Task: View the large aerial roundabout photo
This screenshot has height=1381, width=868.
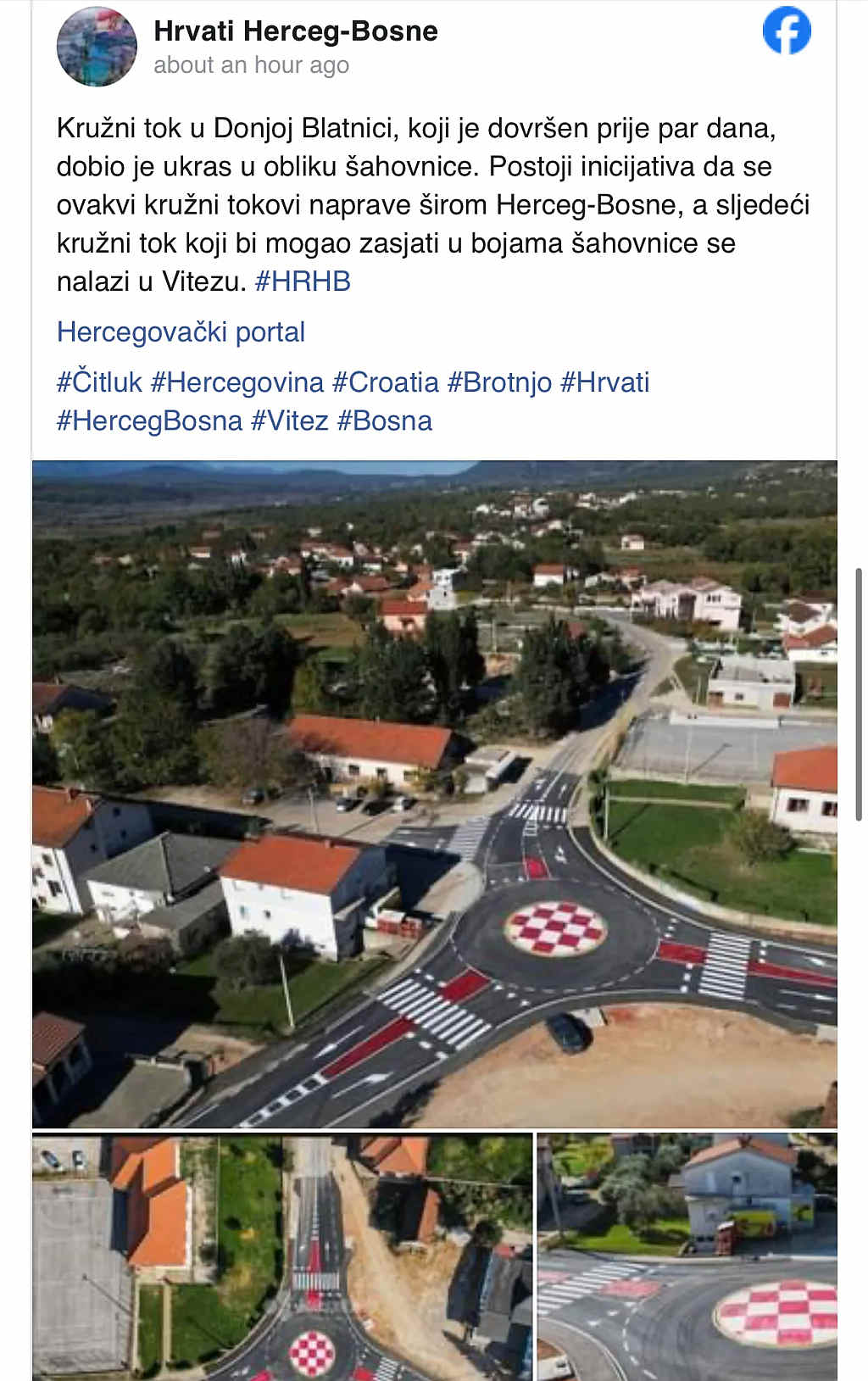Action: (434, 794)
